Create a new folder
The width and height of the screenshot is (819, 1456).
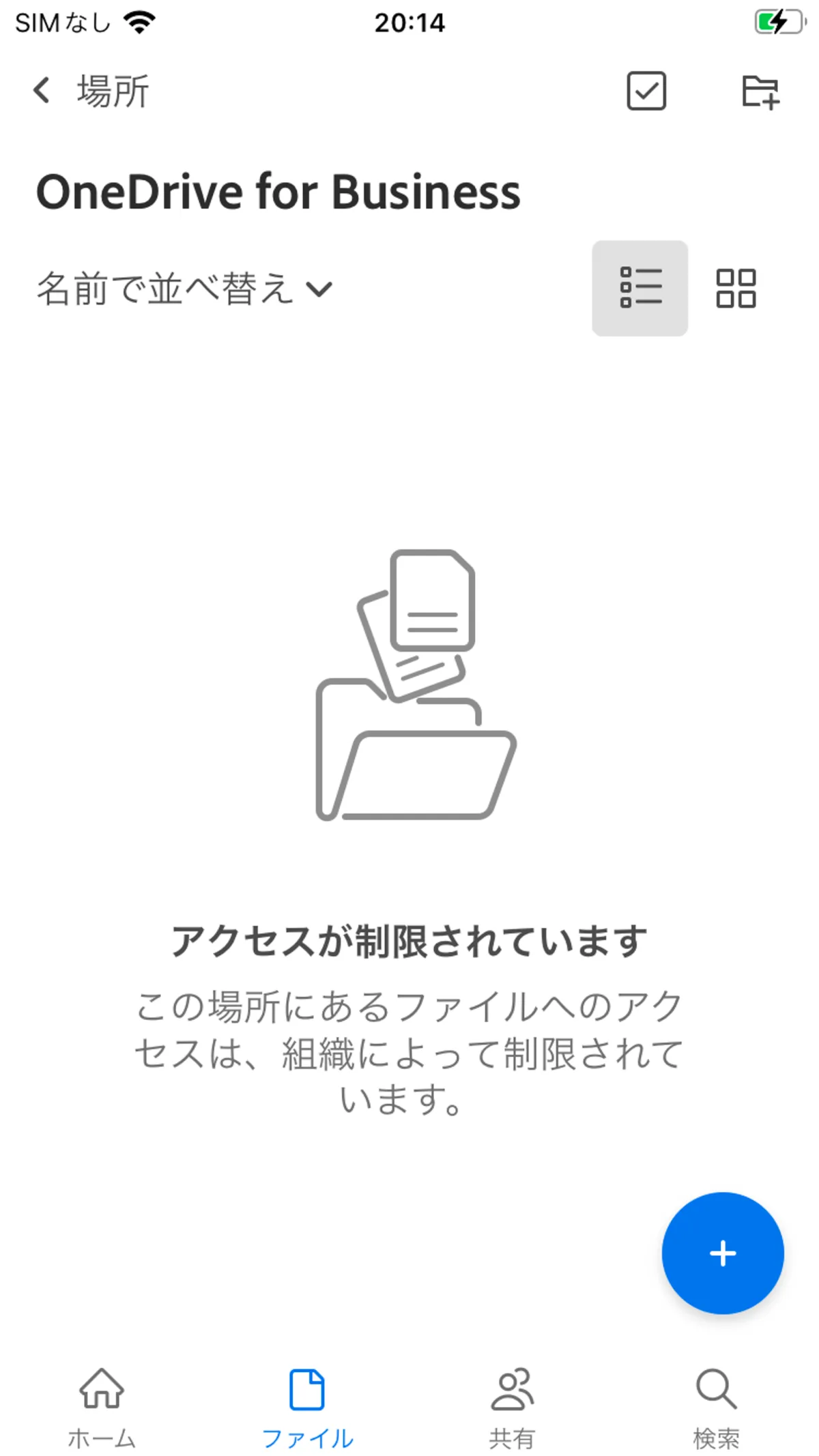(760, 91)
